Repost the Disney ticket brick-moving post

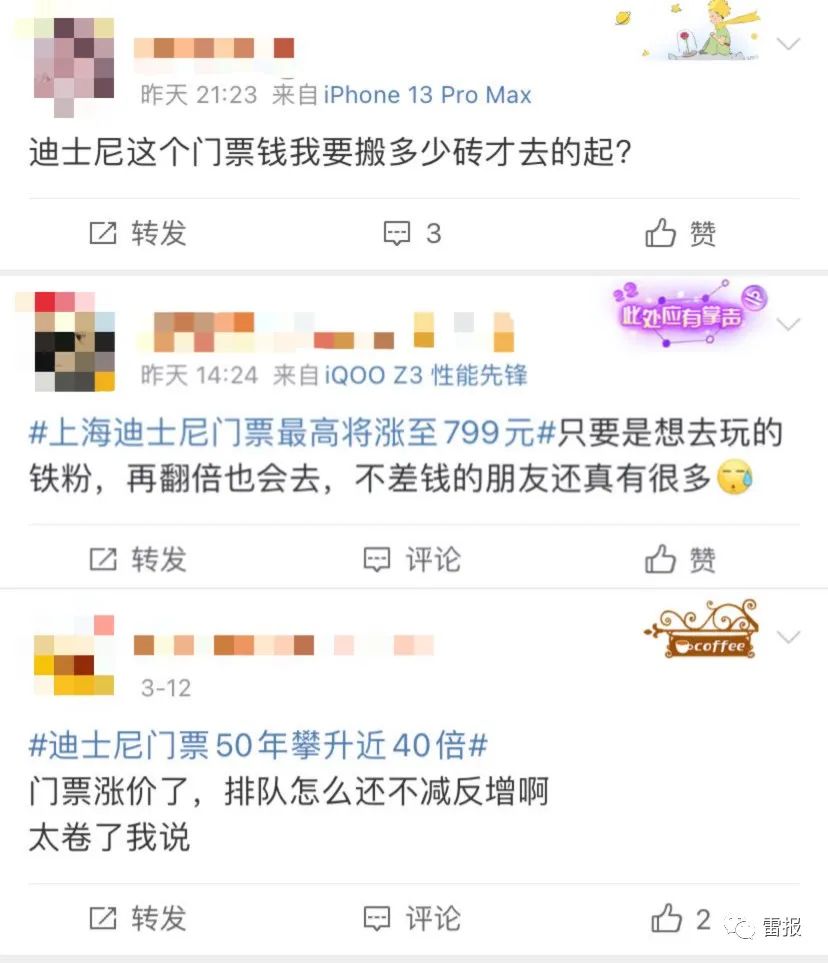pos(138,234)
